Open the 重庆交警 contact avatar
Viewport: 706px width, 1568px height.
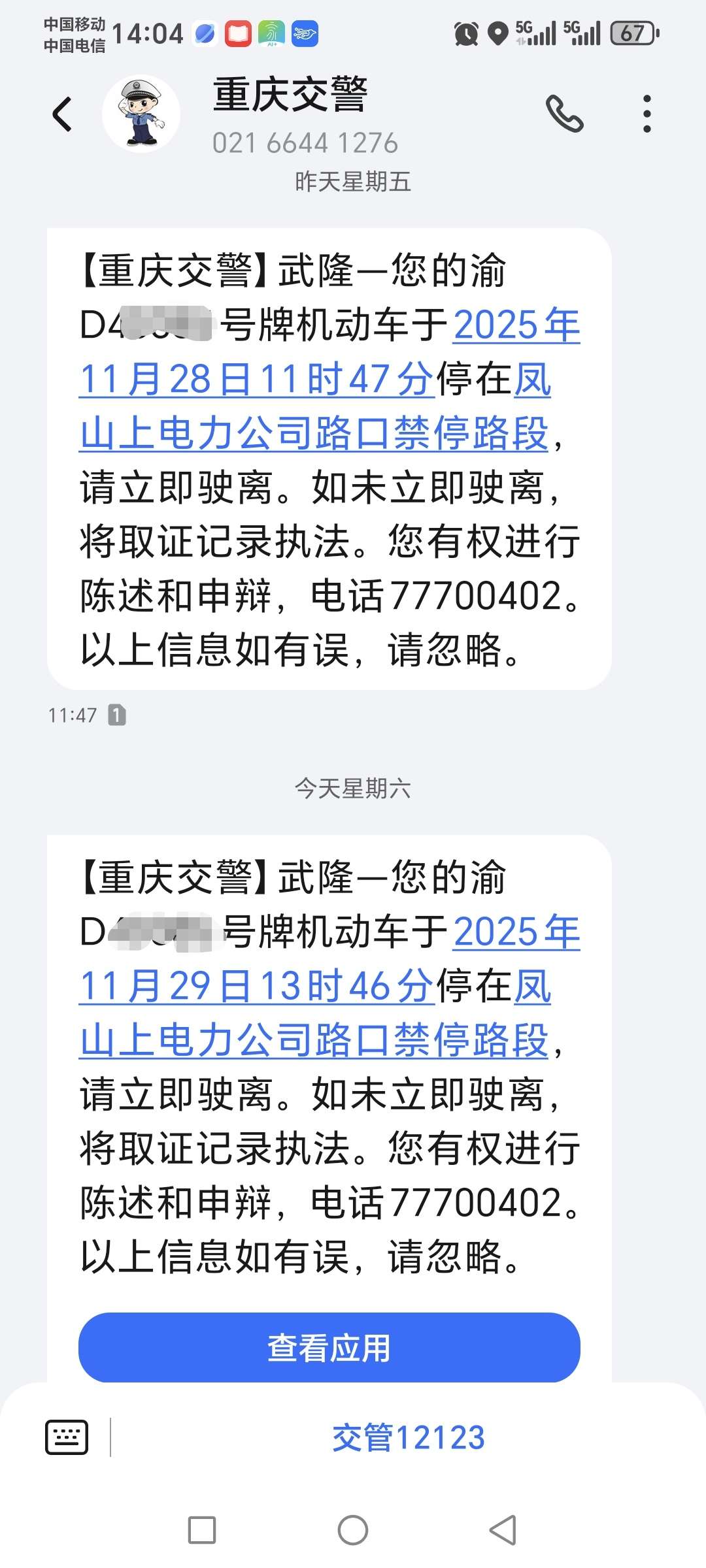tap(141, 114)
